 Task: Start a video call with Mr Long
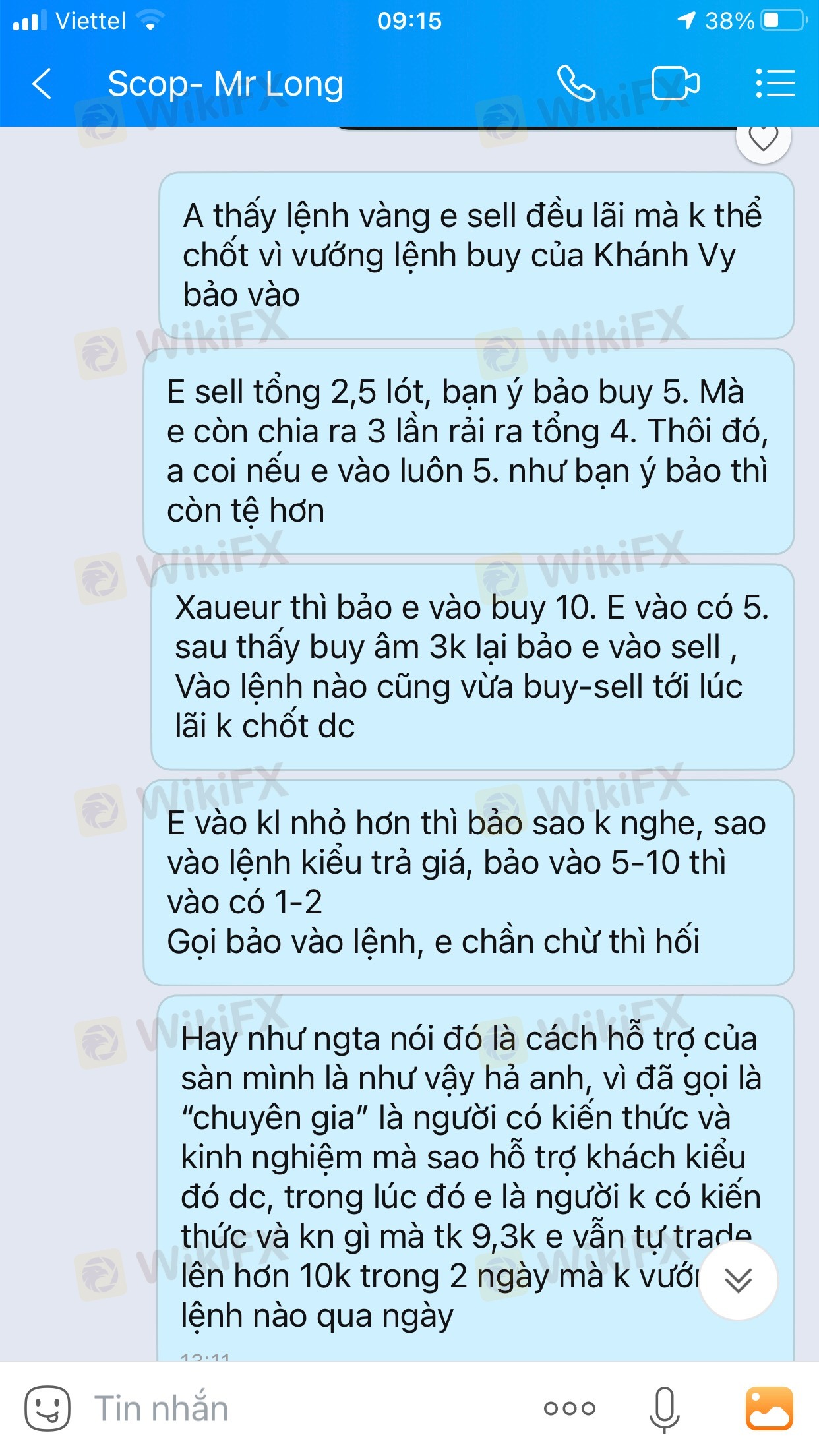coord(675,83)
